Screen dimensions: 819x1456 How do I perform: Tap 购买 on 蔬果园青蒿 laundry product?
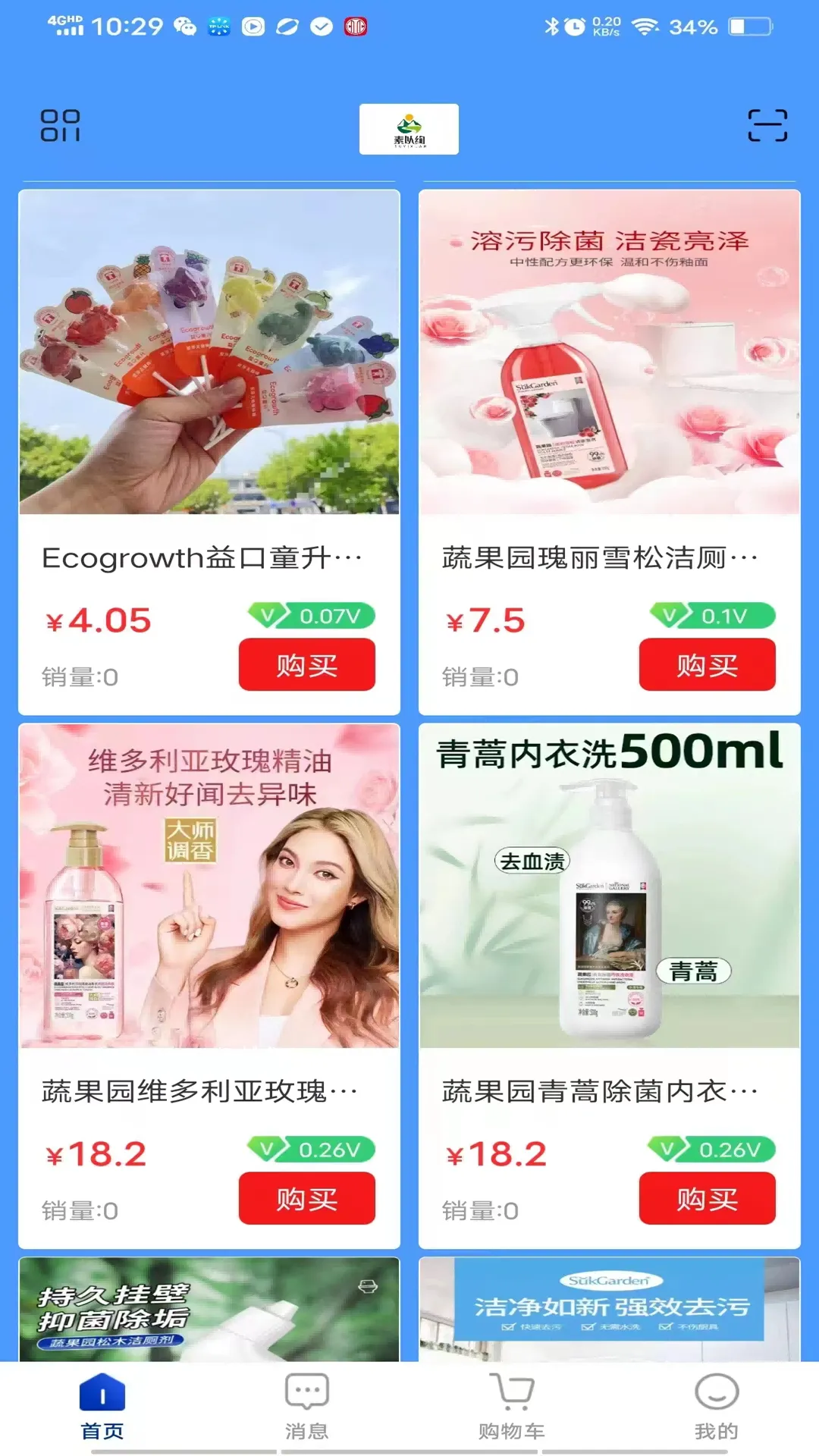point(707,1199)
